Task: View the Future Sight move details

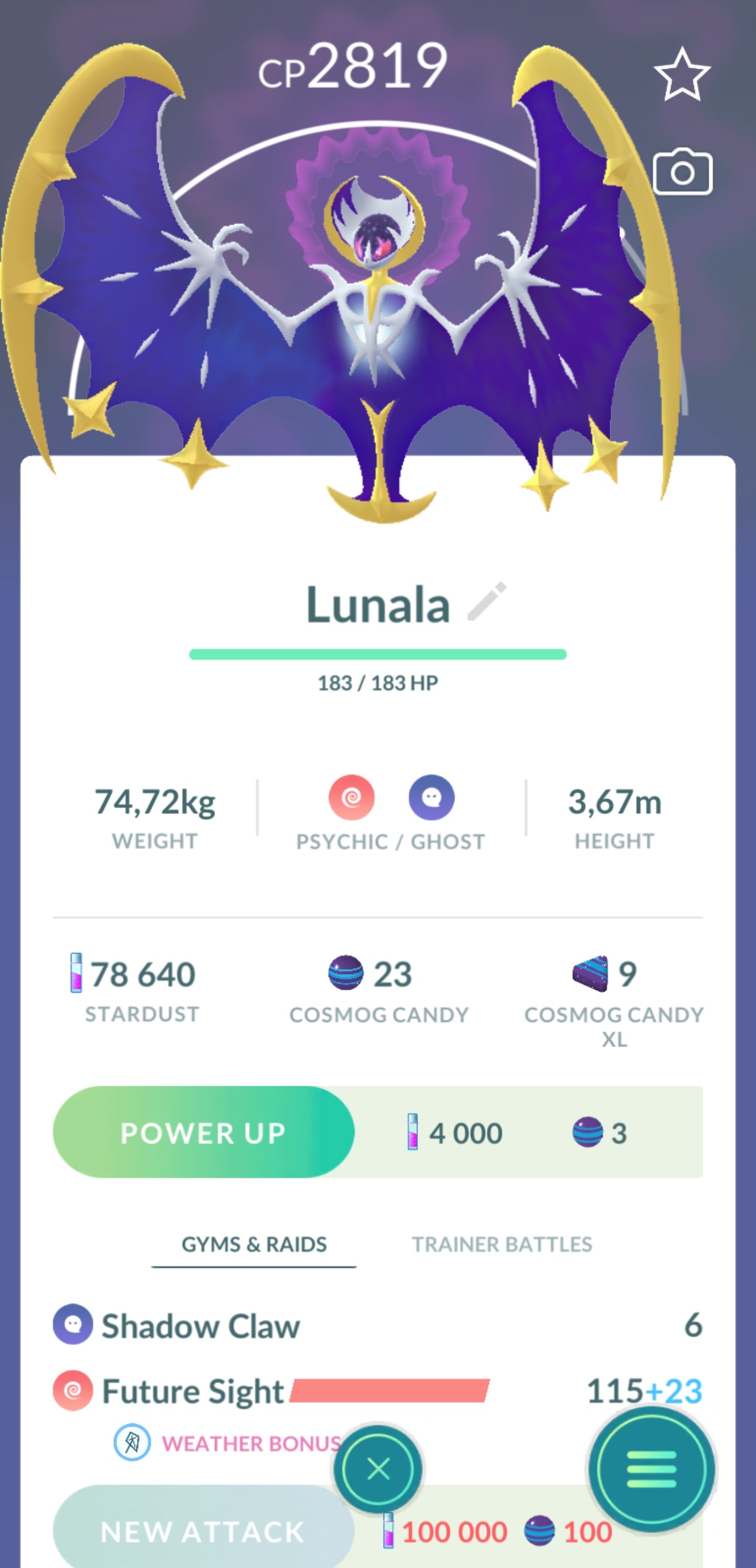Action: (x=193, y=1391)
